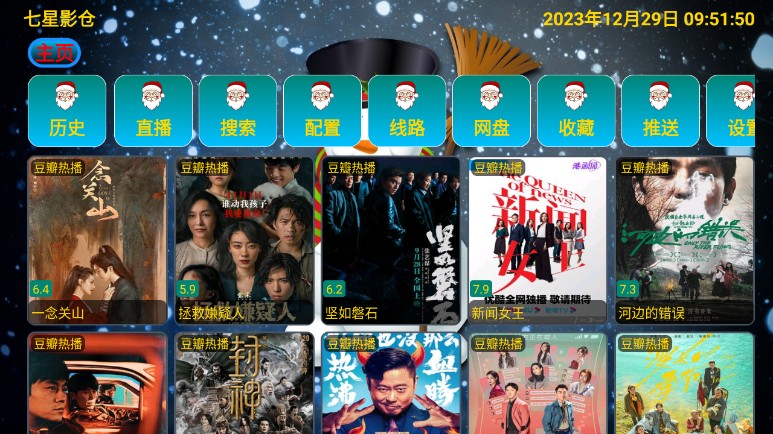
Task: View the 收藏 favorites
Action: click(x=576, y=111)
